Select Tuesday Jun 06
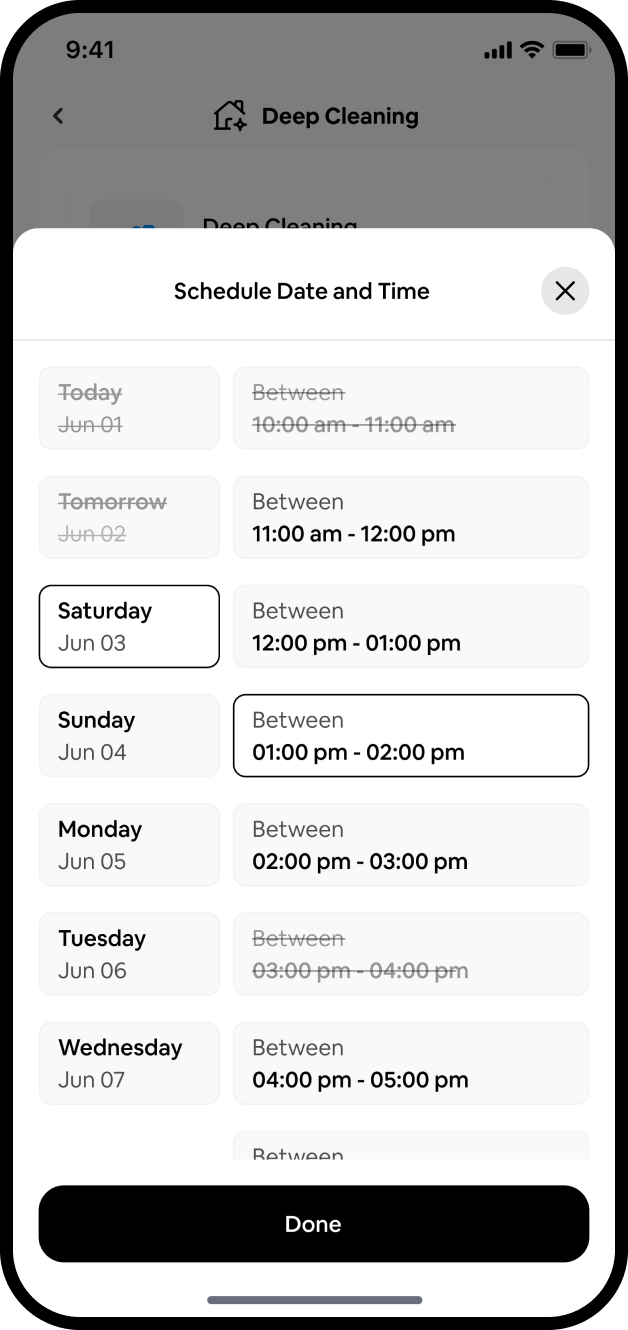 point(129,953)
